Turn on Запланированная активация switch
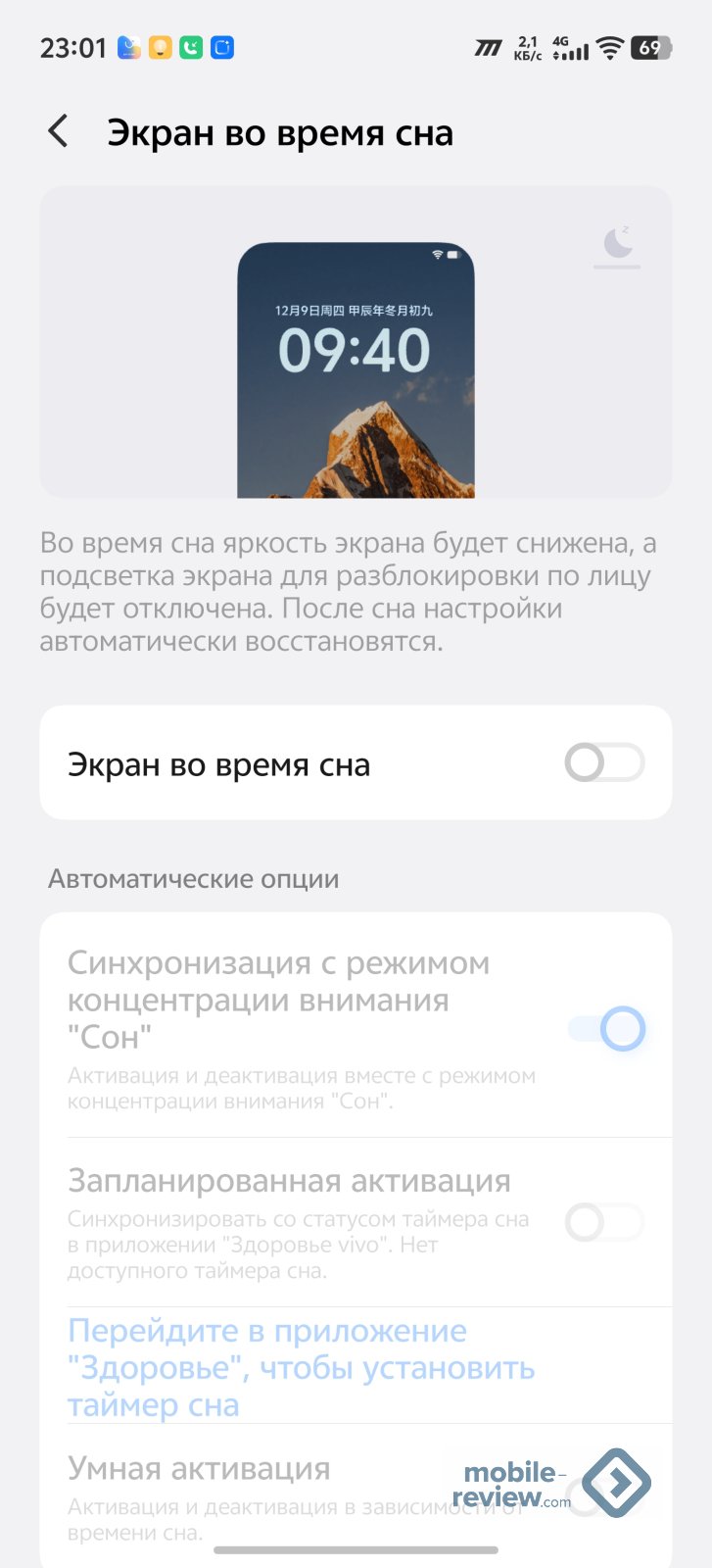 (604, 1222)
